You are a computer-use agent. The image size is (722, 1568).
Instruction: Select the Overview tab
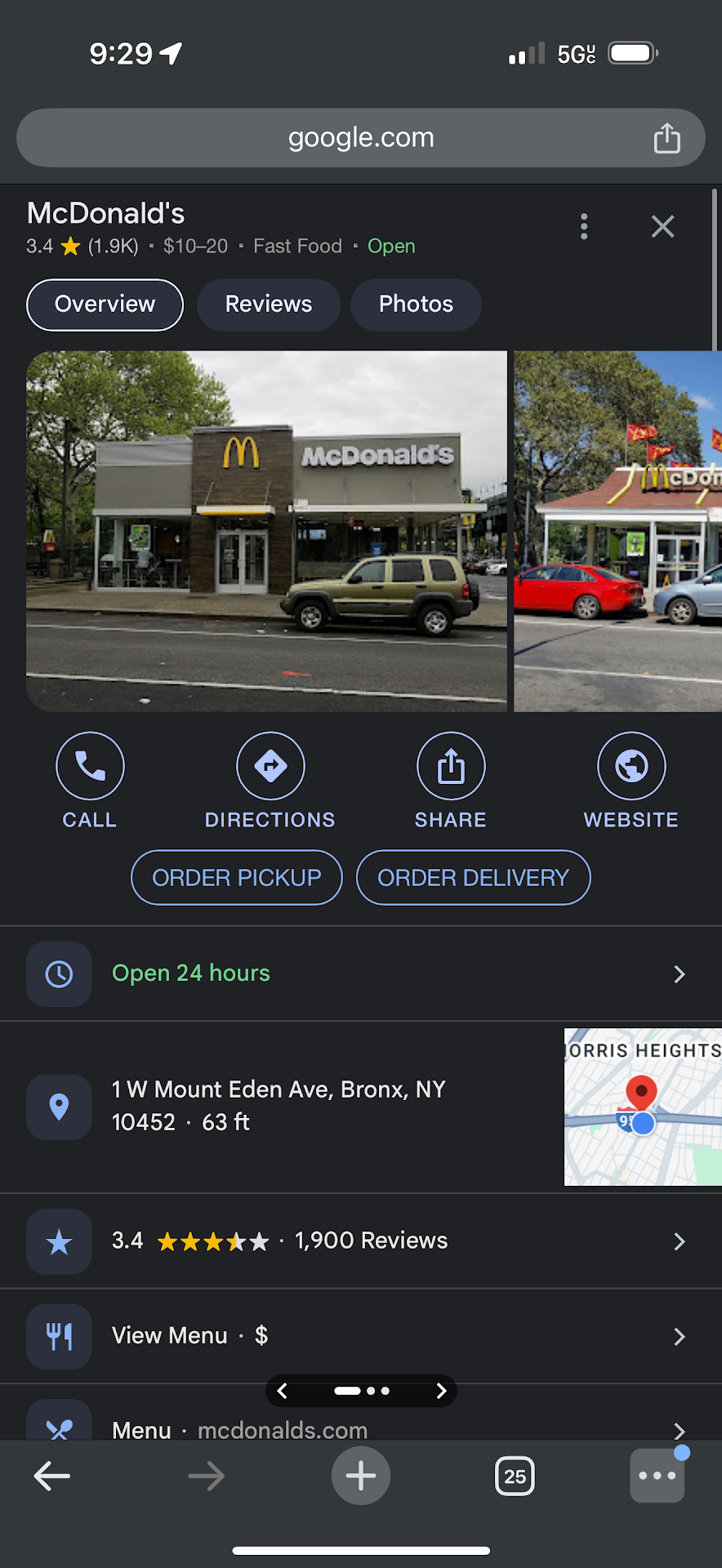coord(105,305)
